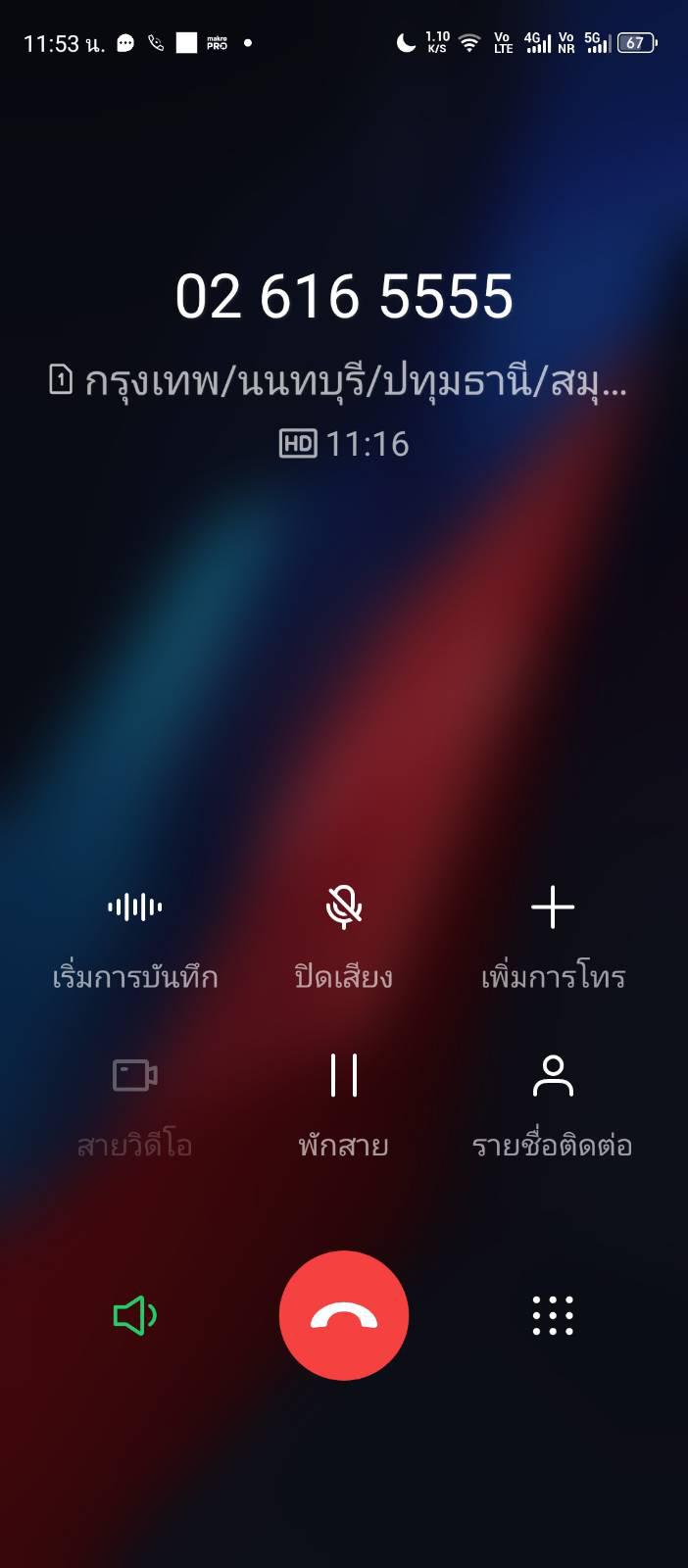Image resolution: width=688 pixels, height=1568 pixels.
Task: Put the call on hold
Action: tap(344, 1076)
